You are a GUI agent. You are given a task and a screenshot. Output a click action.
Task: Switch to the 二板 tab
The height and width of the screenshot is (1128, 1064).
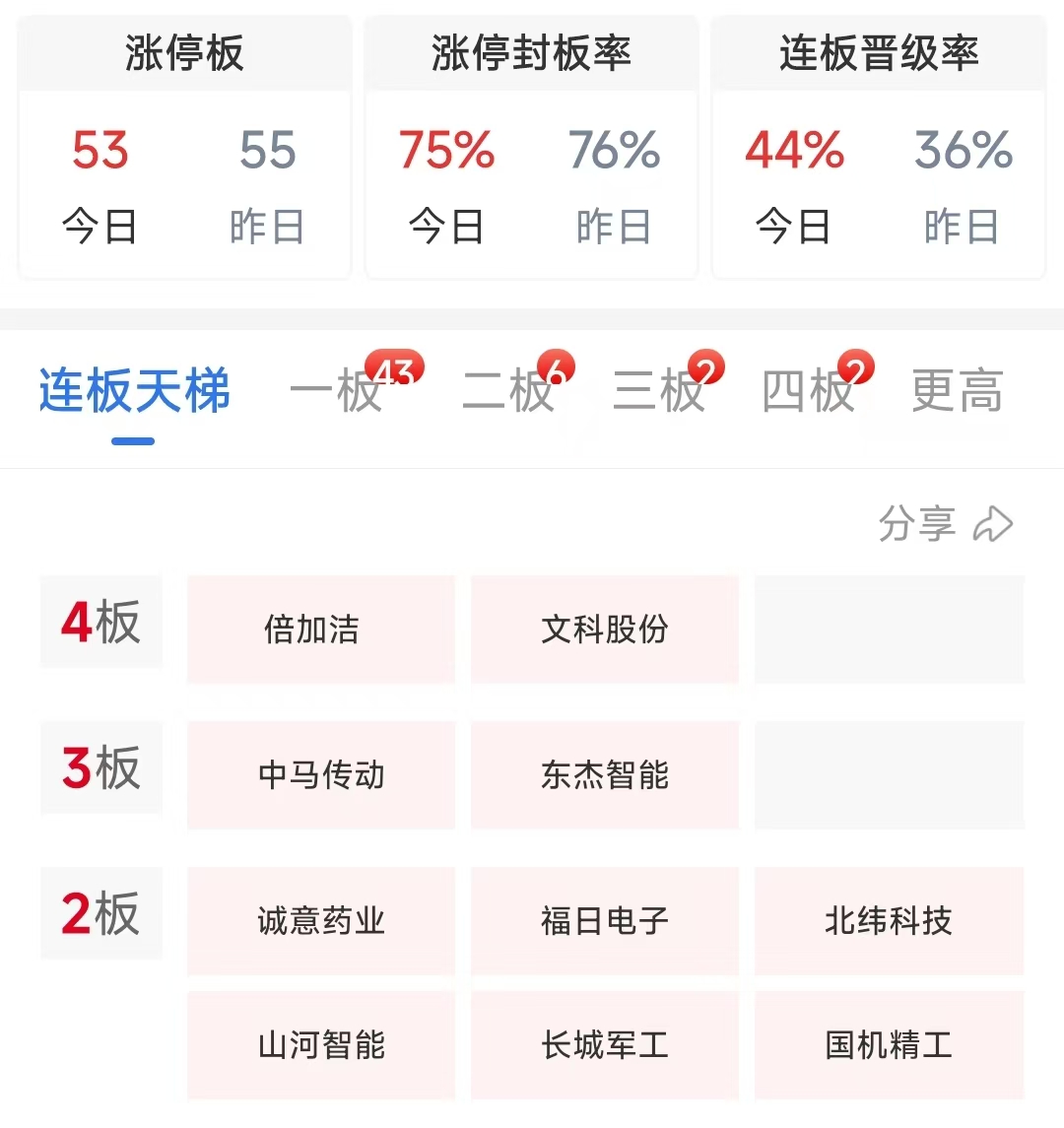[510, 391]
